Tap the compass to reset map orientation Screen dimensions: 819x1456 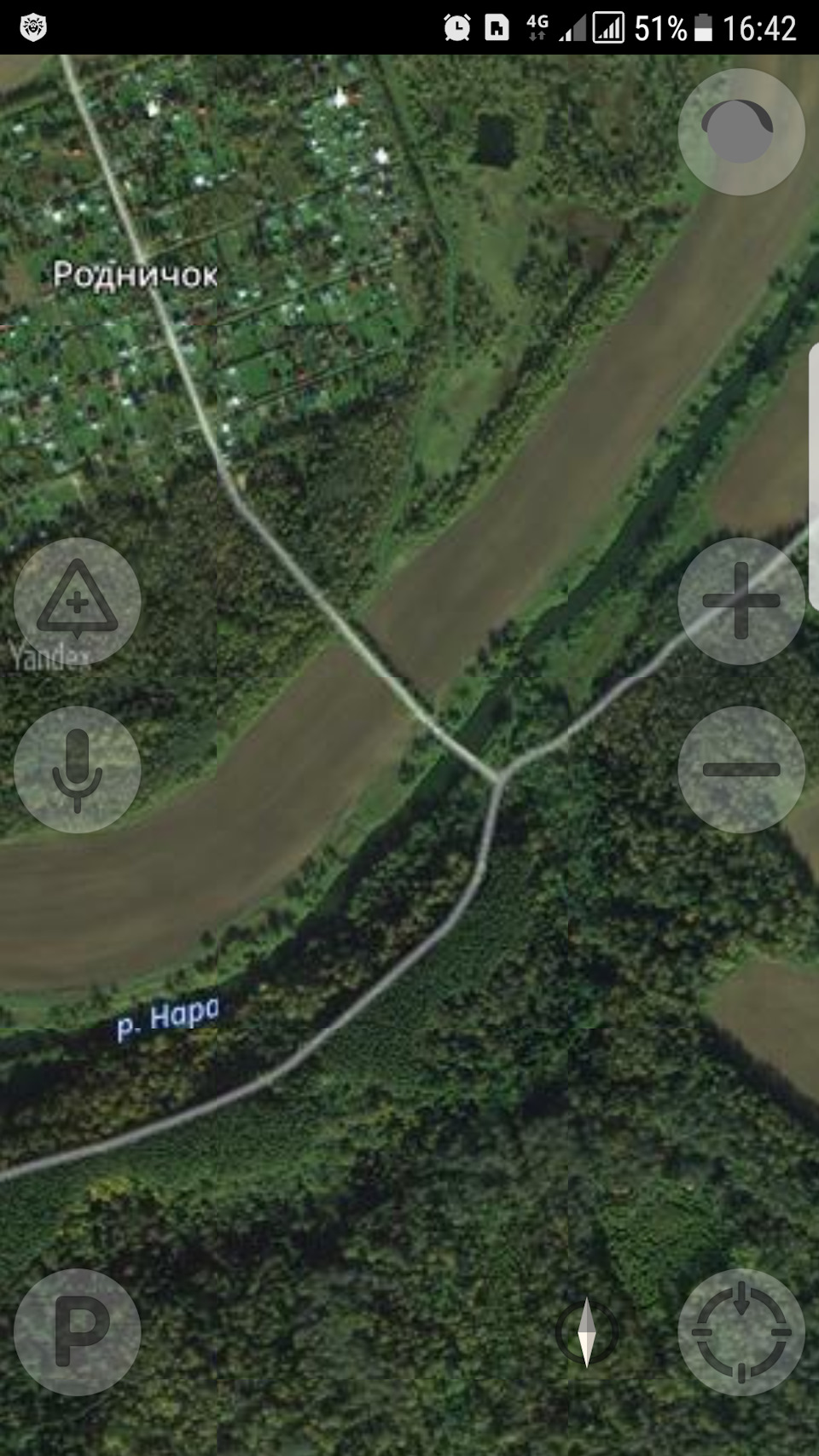[586, 1331]
